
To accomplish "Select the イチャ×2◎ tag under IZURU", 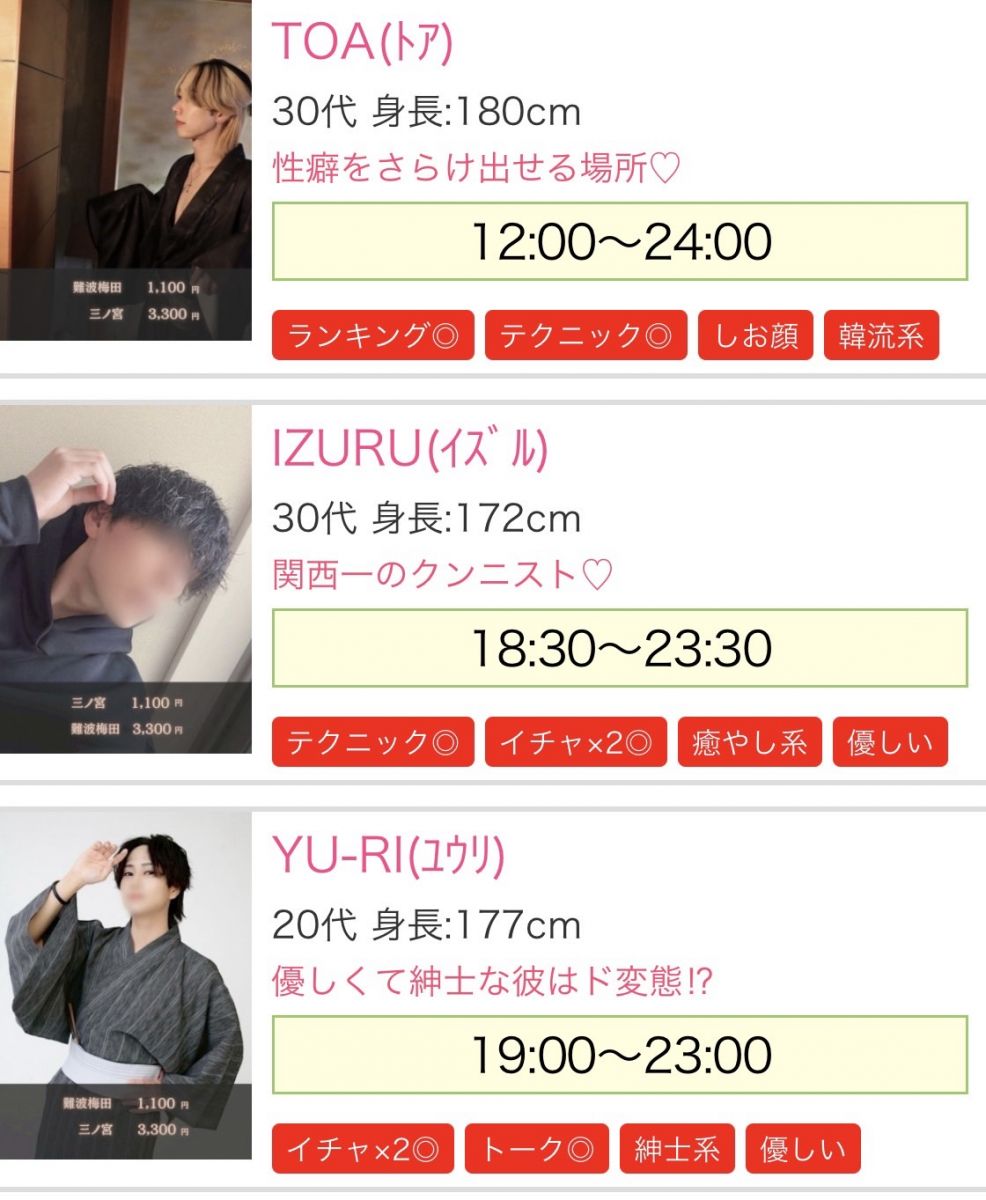I will [x=575, y=743].
